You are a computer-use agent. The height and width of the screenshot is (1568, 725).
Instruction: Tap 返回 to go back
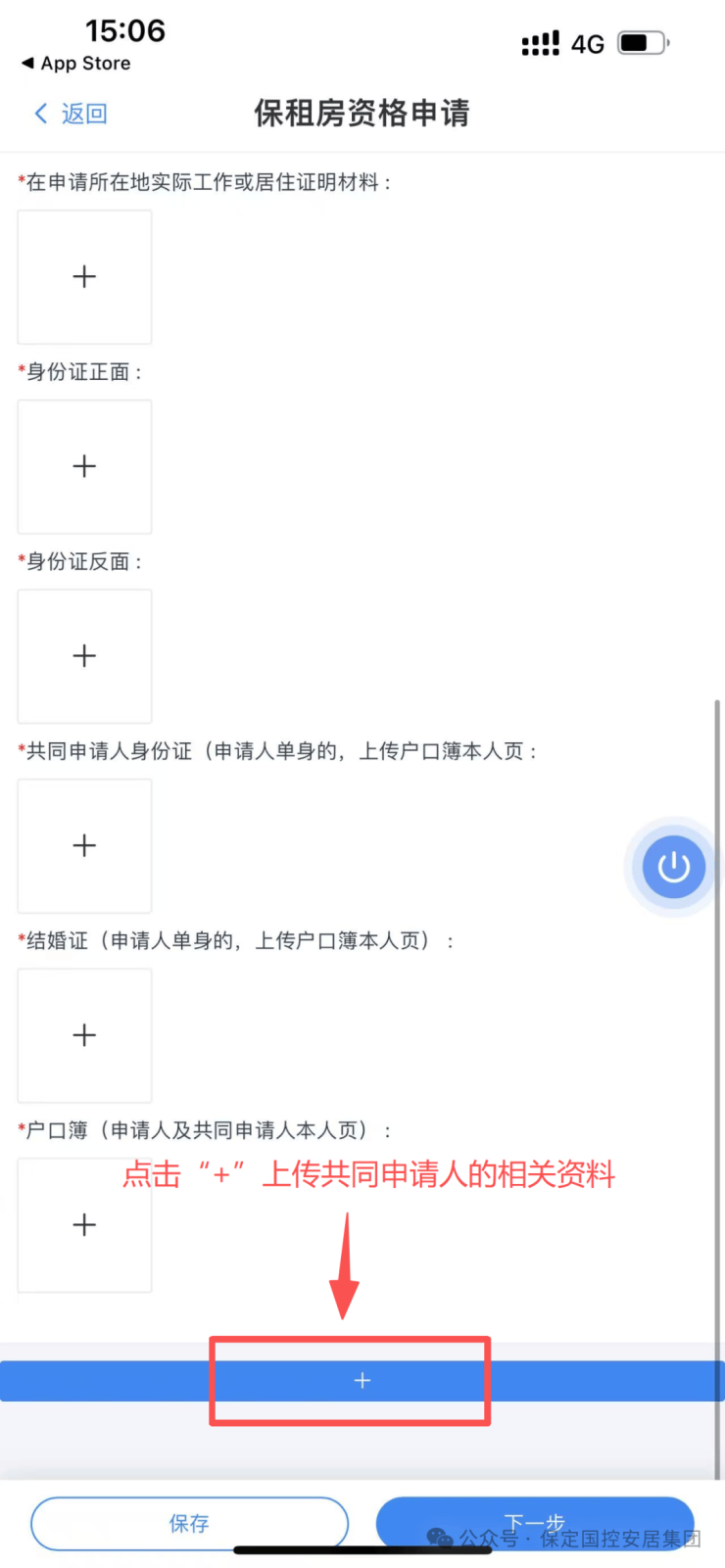72,114
